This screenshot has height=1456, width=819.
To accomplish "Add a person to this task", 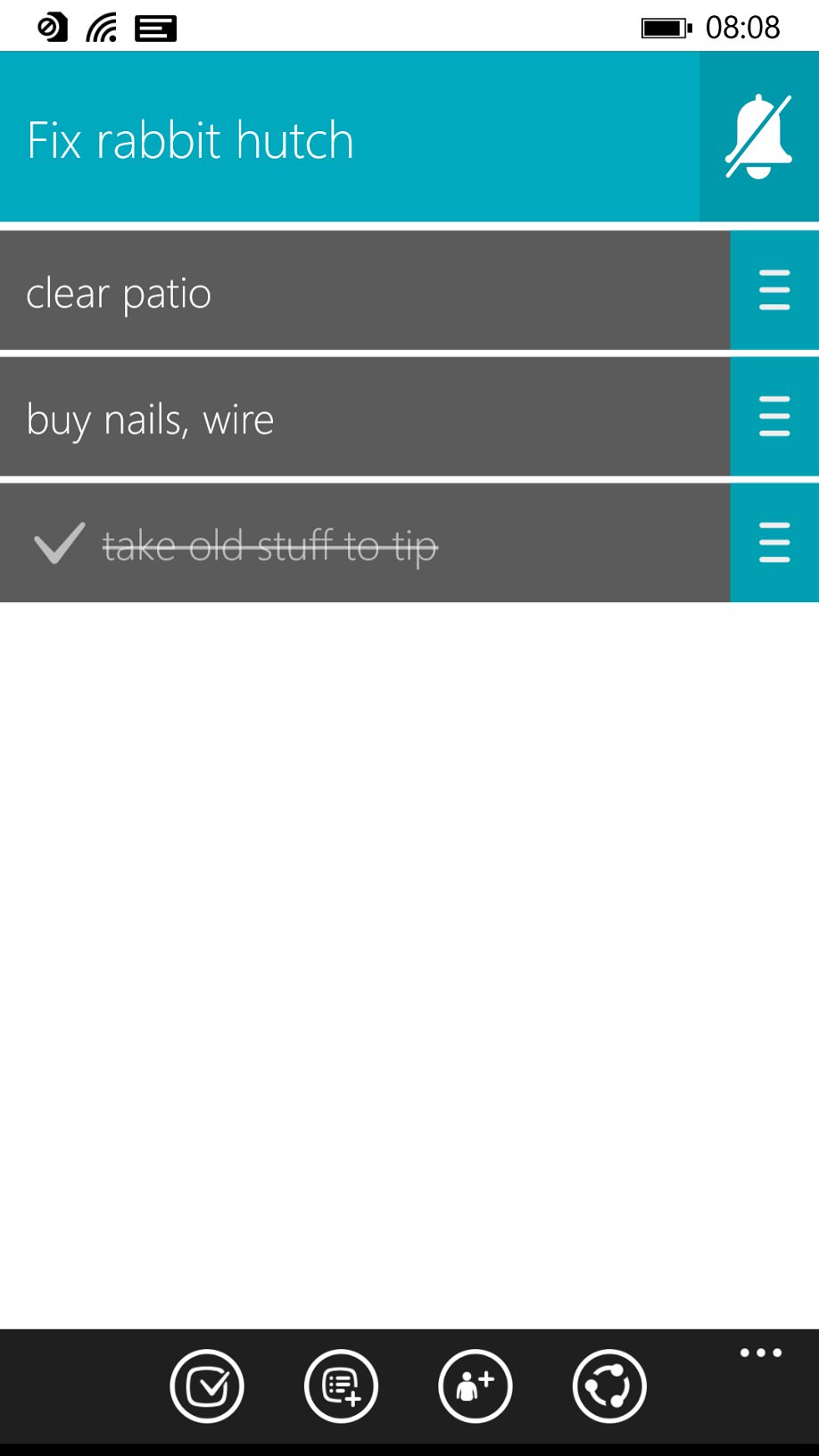I will (475, 1386).
